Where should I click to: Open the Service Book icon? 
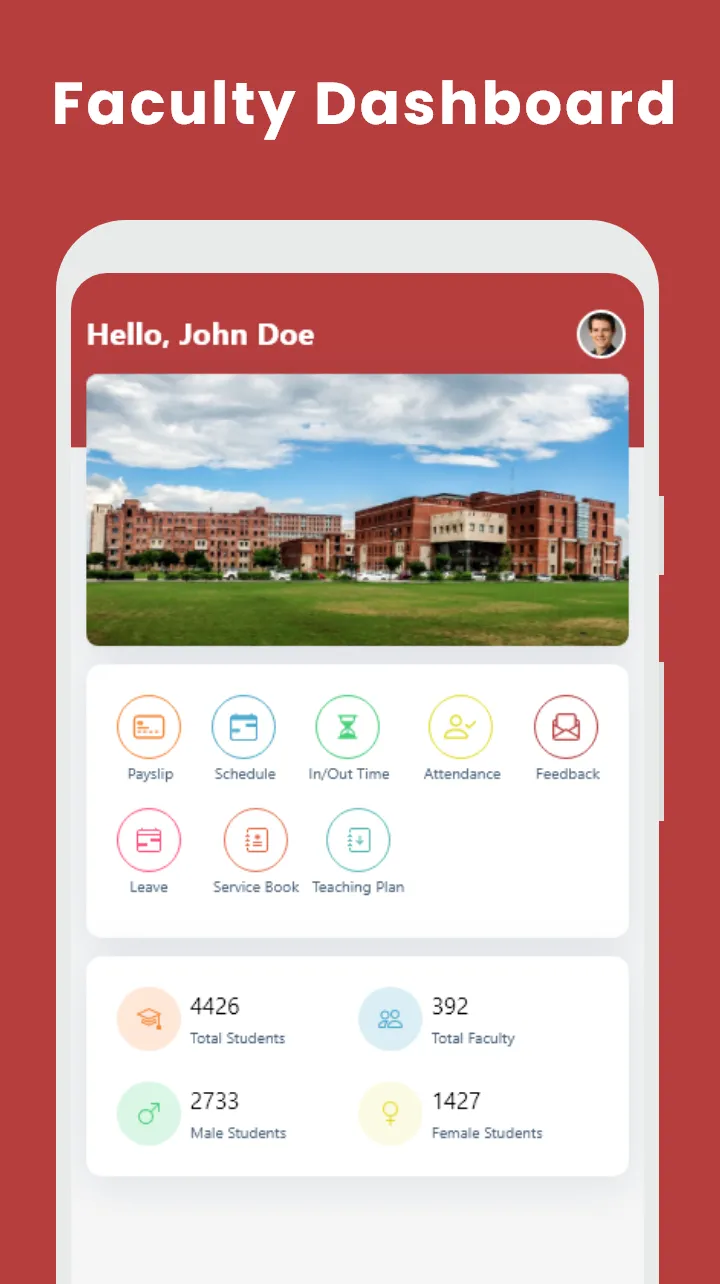[256, 840]
